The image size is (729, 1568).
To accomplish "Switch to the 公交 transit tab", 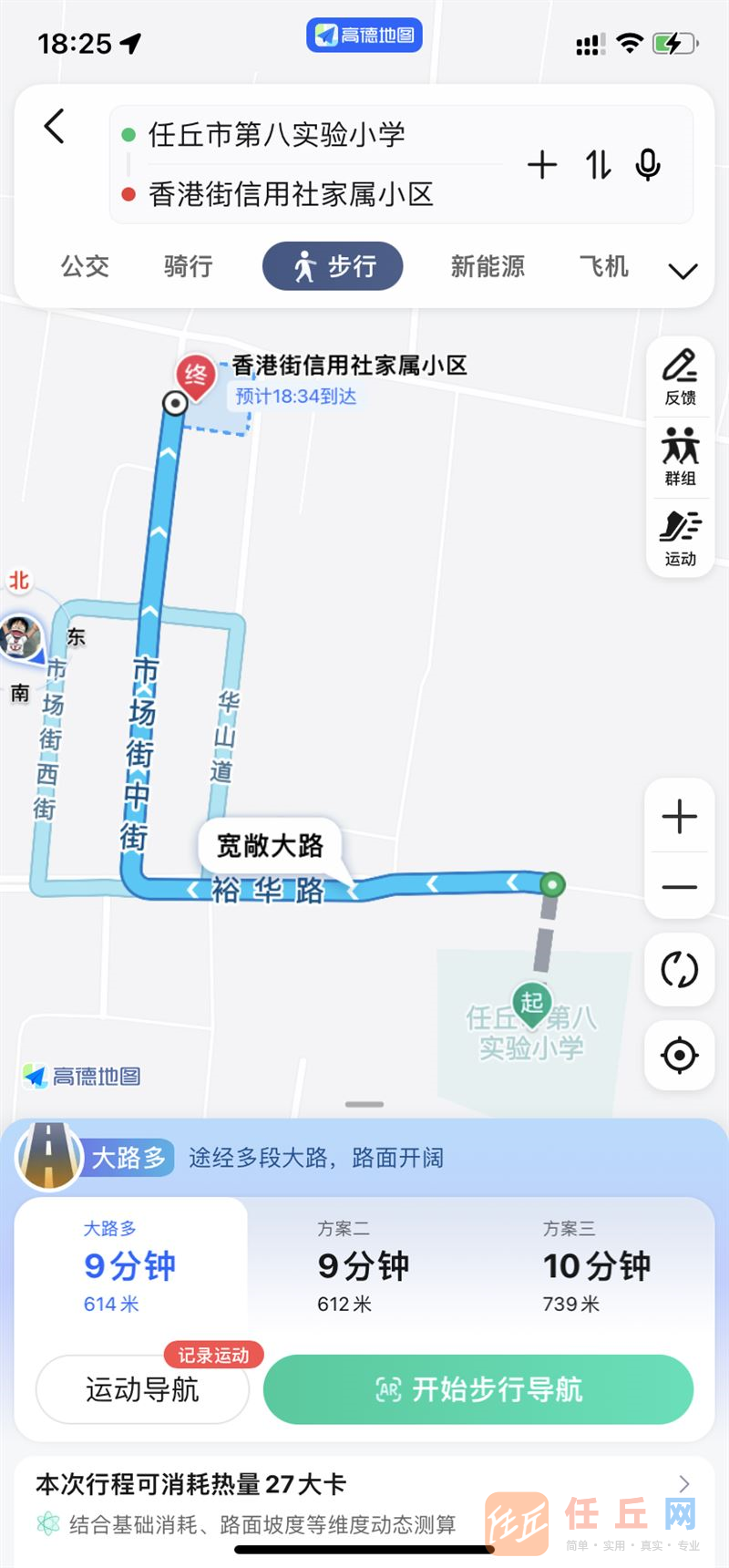I will pyautogui.click(x=85, y=266).
